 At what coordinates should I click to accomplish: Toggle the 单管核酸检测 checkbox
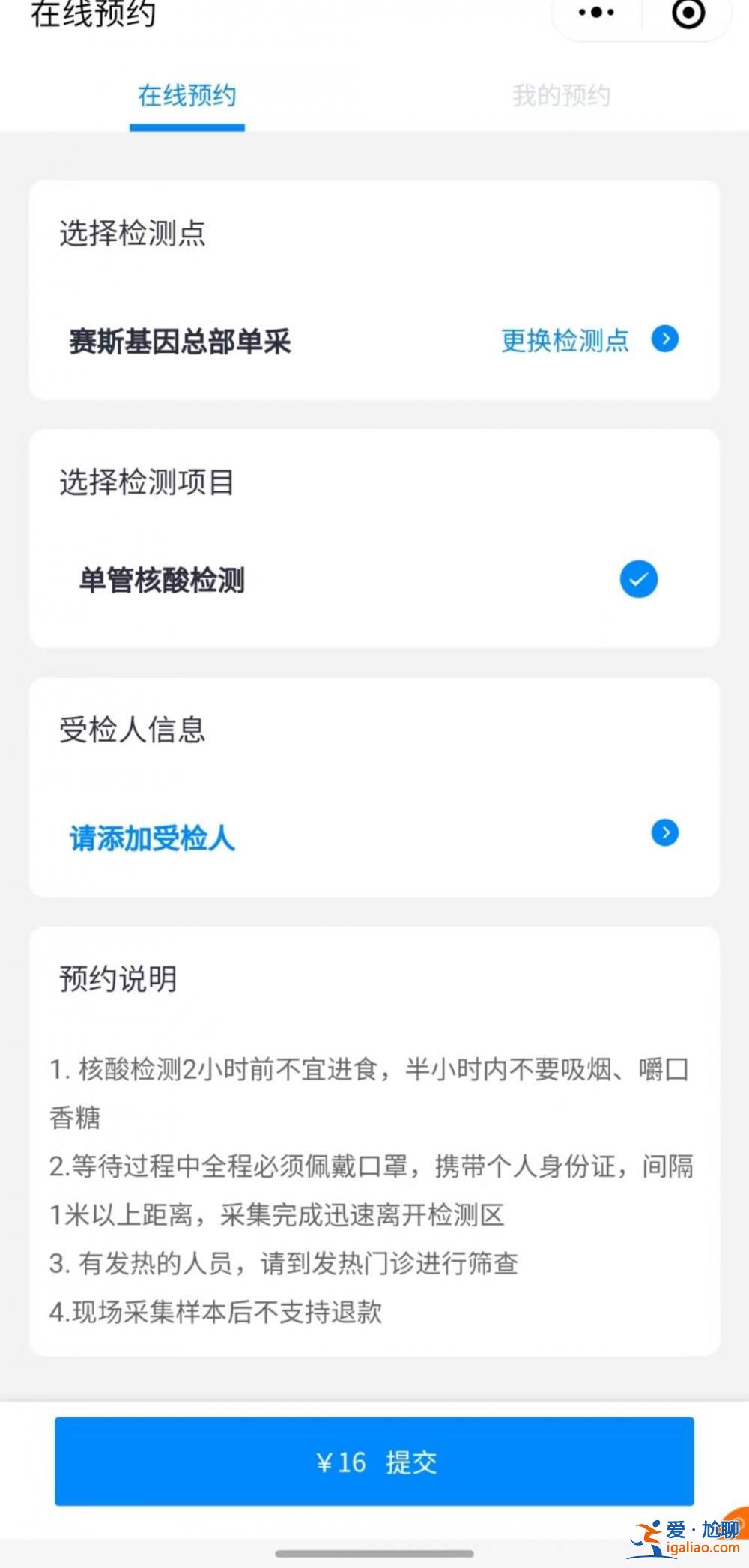click(638, 579)
